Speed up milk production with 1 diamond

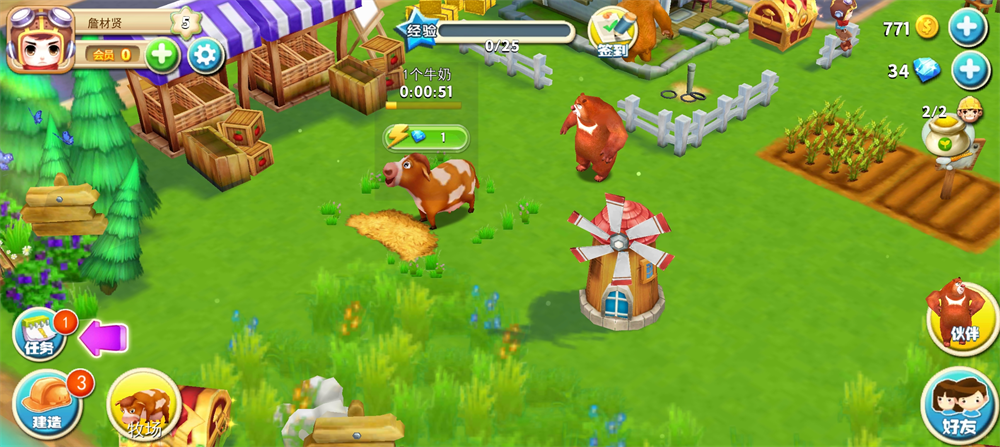426,137
